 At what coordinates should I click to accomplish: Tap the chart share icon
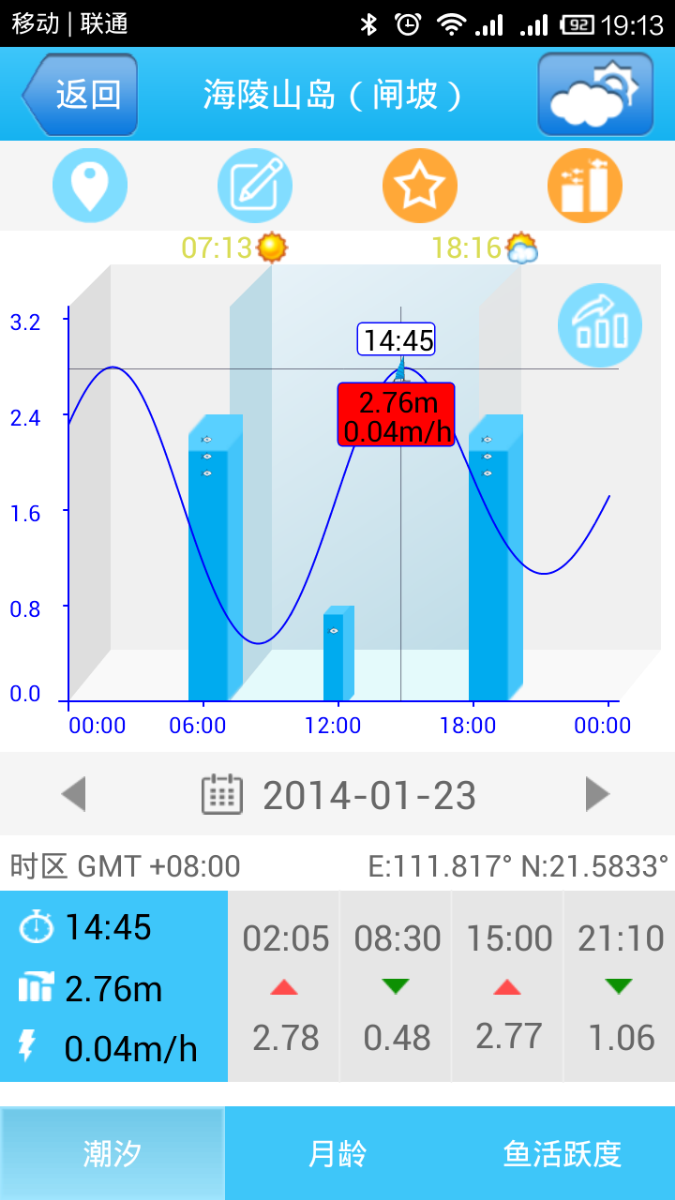[x=600, y=325]
